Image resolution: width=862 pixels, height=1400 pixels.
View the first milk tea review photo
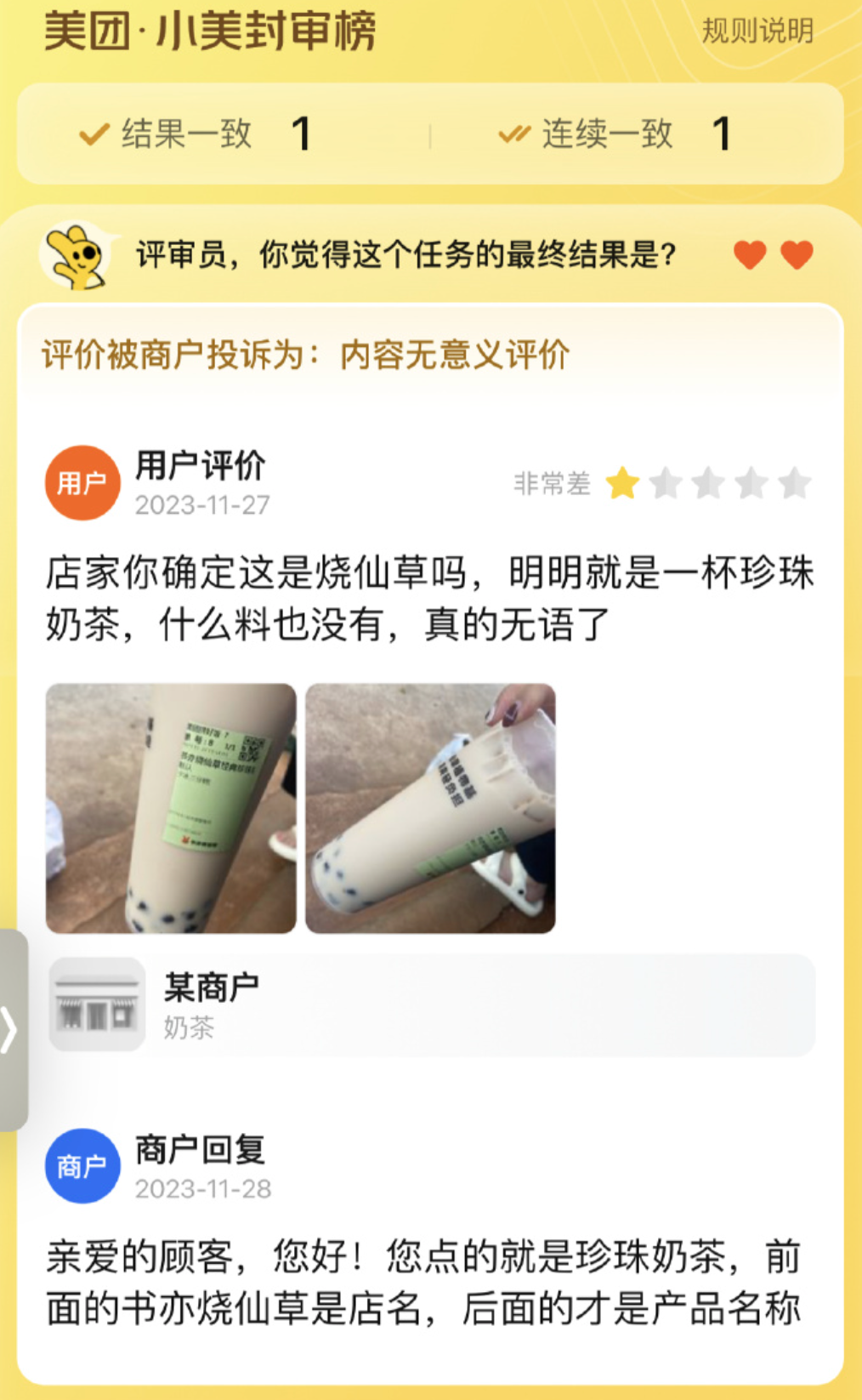[171, 808]
